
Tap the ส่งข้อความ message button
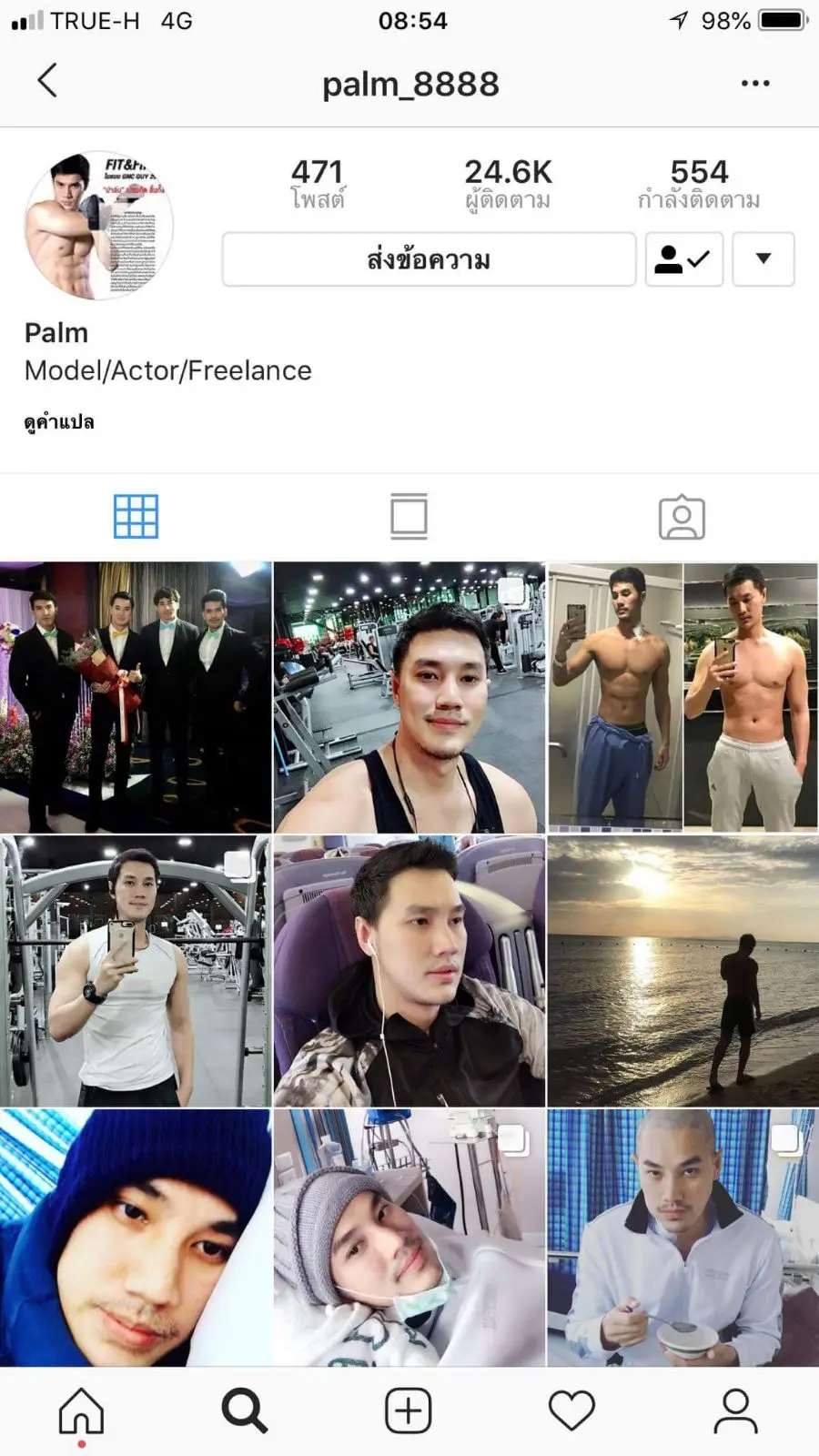[x=429, y=259]
